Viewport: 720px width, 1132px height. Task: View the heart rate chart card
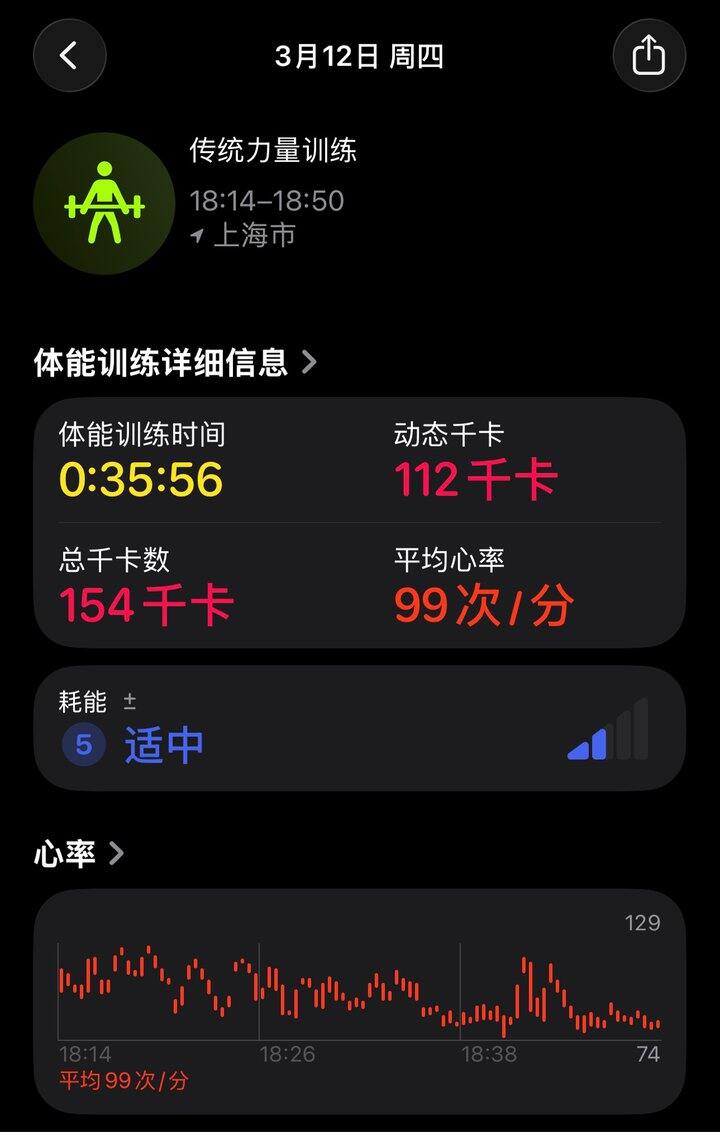(360, 1000)
